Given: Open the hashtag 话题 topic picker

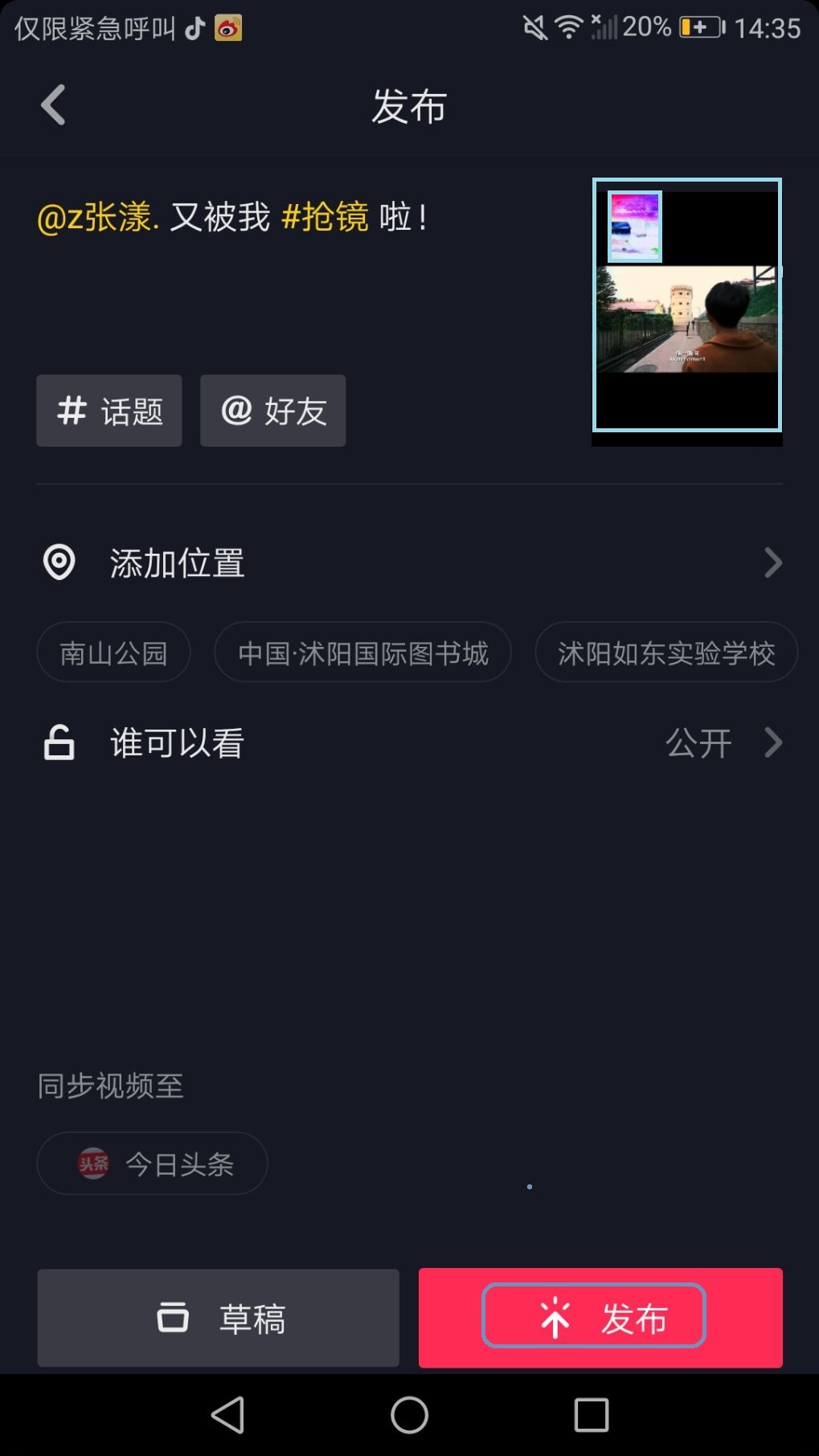Looking at the screenshot, I should (109, 411).
